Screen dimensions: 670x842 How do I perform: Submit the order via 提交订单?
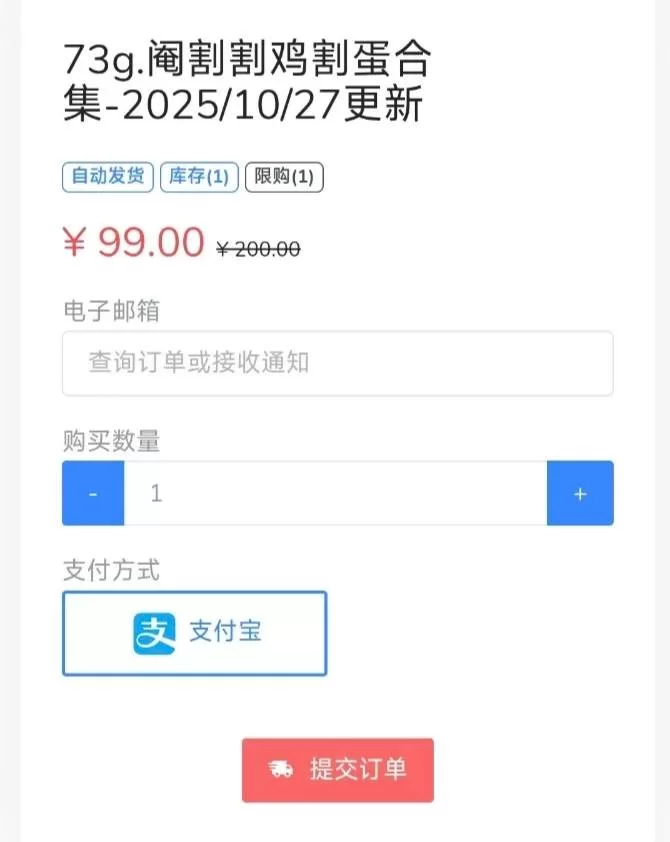point(338,770)
